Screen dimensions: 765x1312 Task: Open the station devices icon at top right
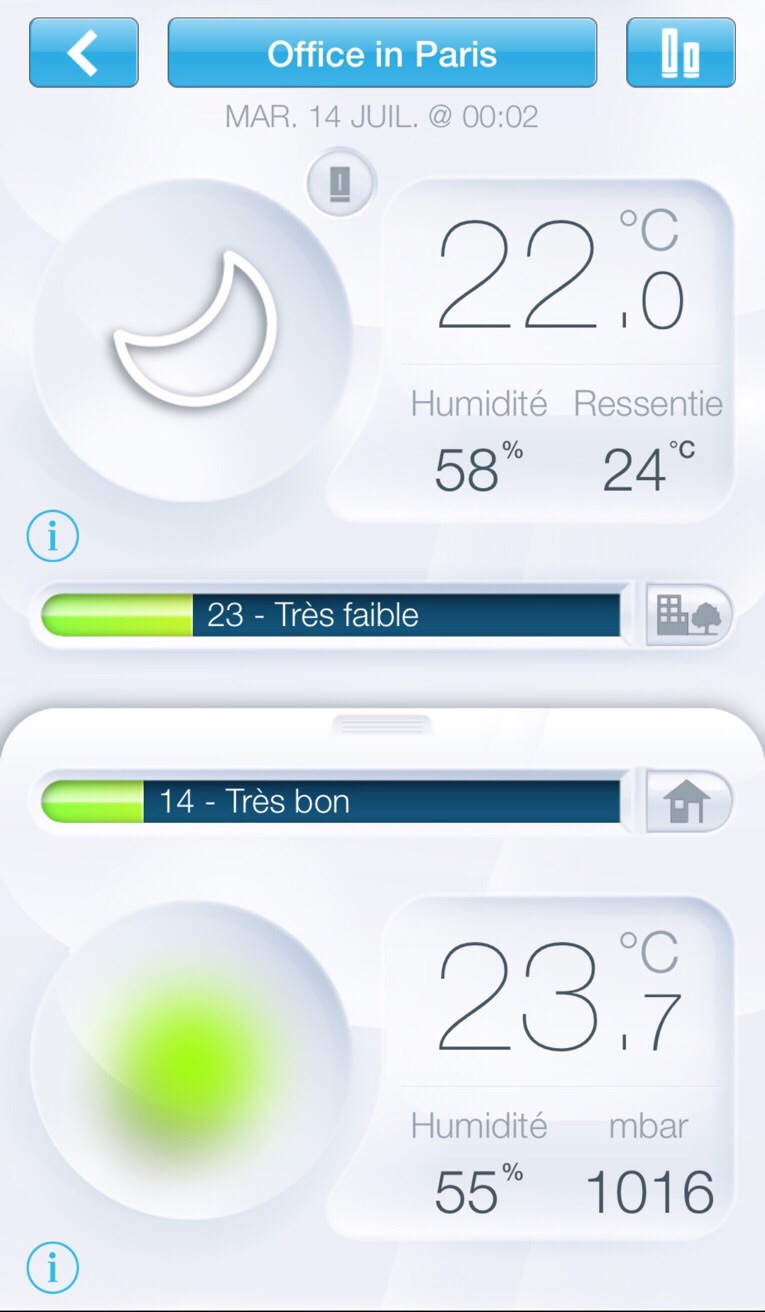pos(680,53)
